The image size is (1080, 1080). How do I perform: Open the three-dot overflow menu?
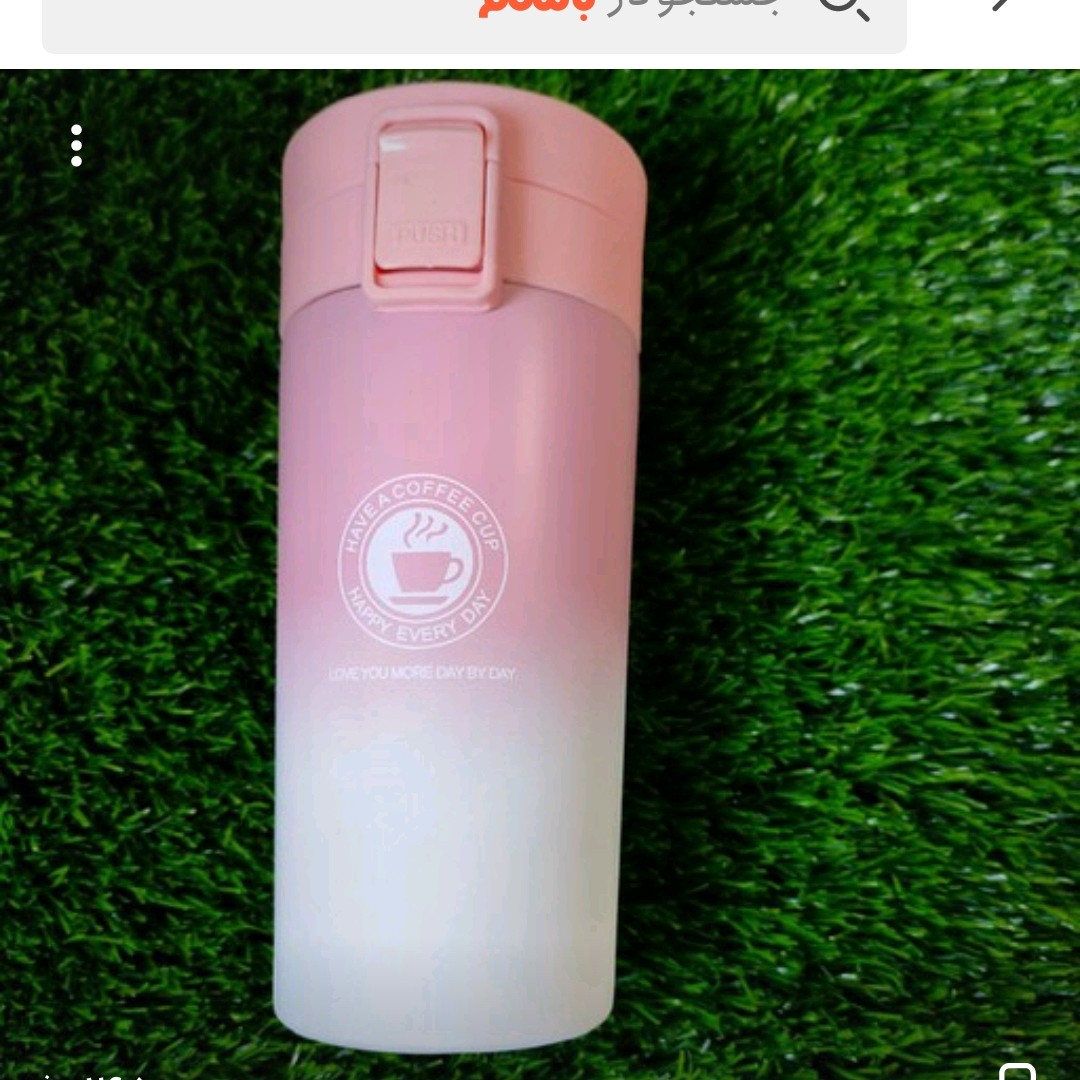76,146
